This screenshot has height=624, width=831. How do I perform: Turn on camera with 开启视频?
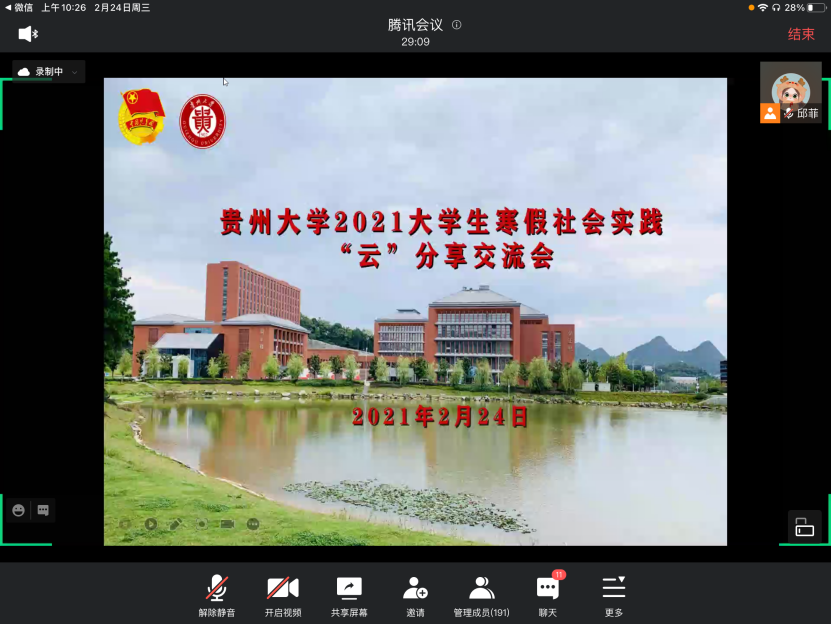click(x=283, y=594)
